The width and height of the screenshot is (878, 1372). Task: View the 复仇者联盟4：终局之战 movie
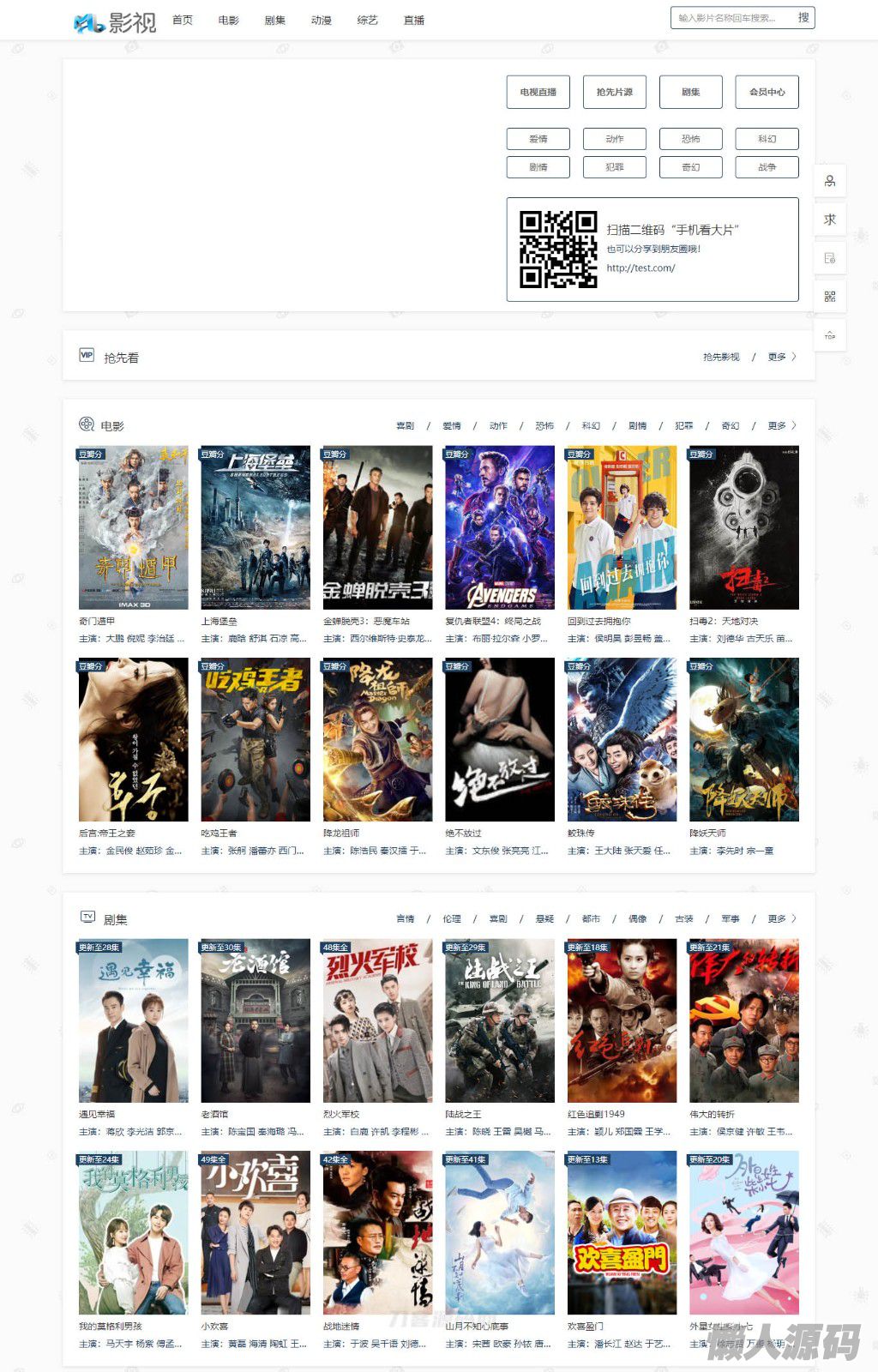pos(500,527)
